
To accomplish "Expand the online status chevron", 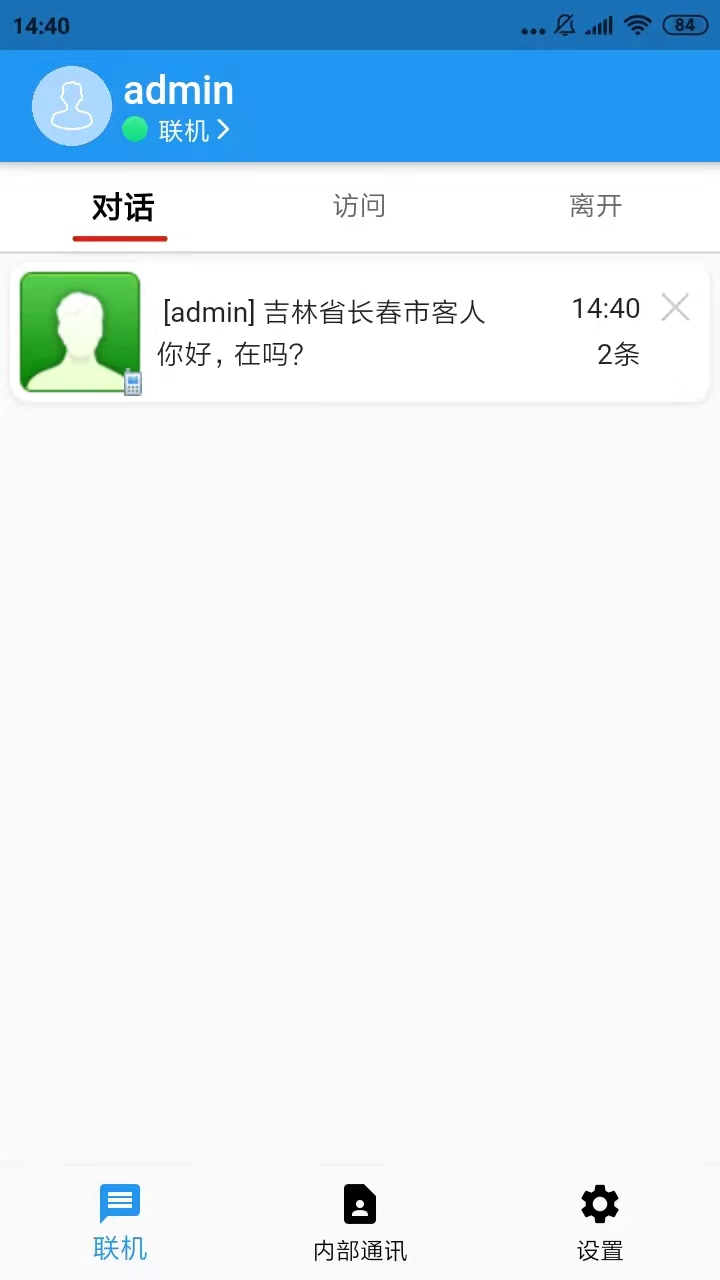I will [x=222, y=131].
